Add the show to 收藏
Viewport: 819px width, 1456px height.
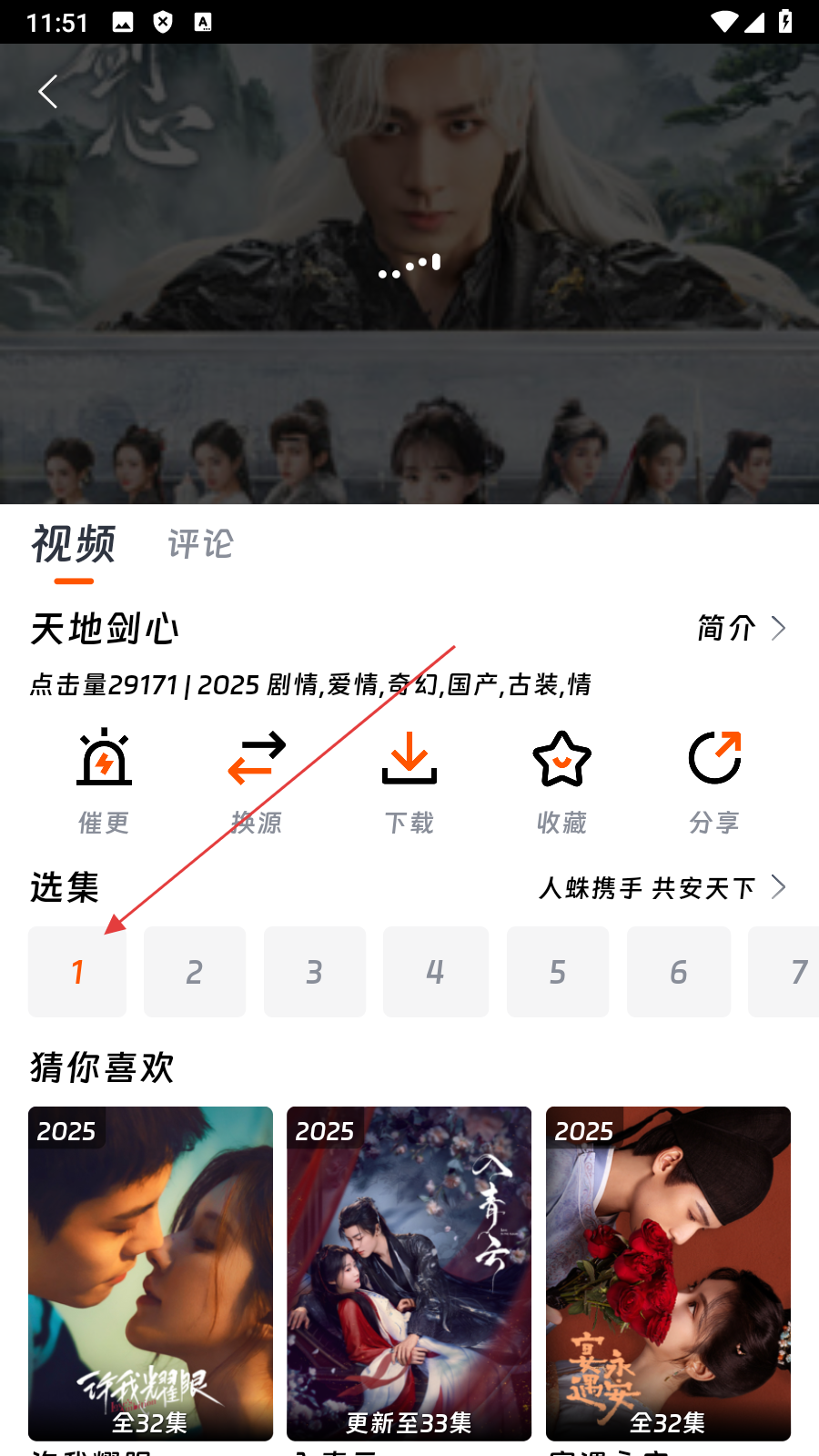[561, 782]
